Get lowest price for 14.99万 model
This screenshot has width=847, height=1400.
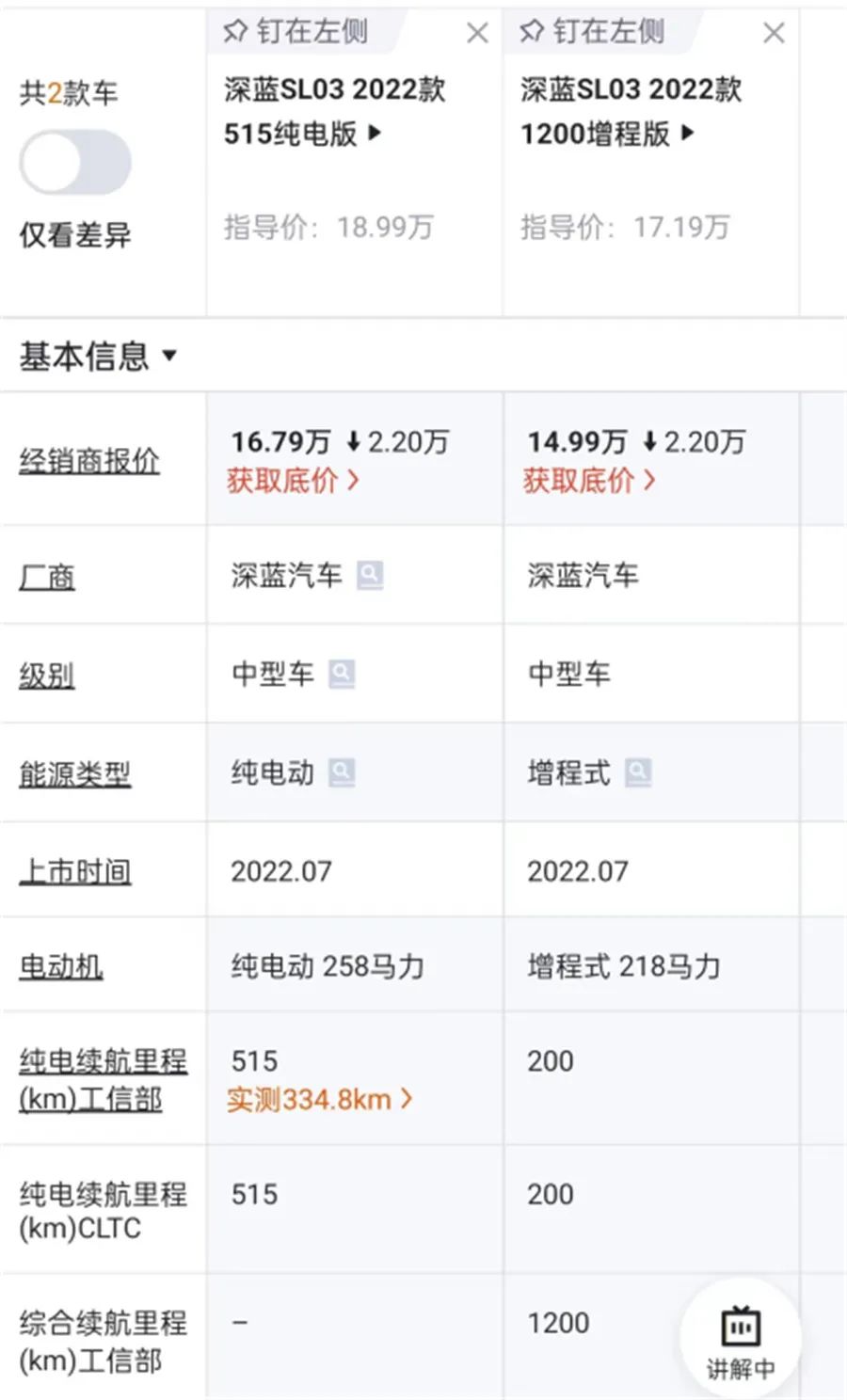click(588, 481)
